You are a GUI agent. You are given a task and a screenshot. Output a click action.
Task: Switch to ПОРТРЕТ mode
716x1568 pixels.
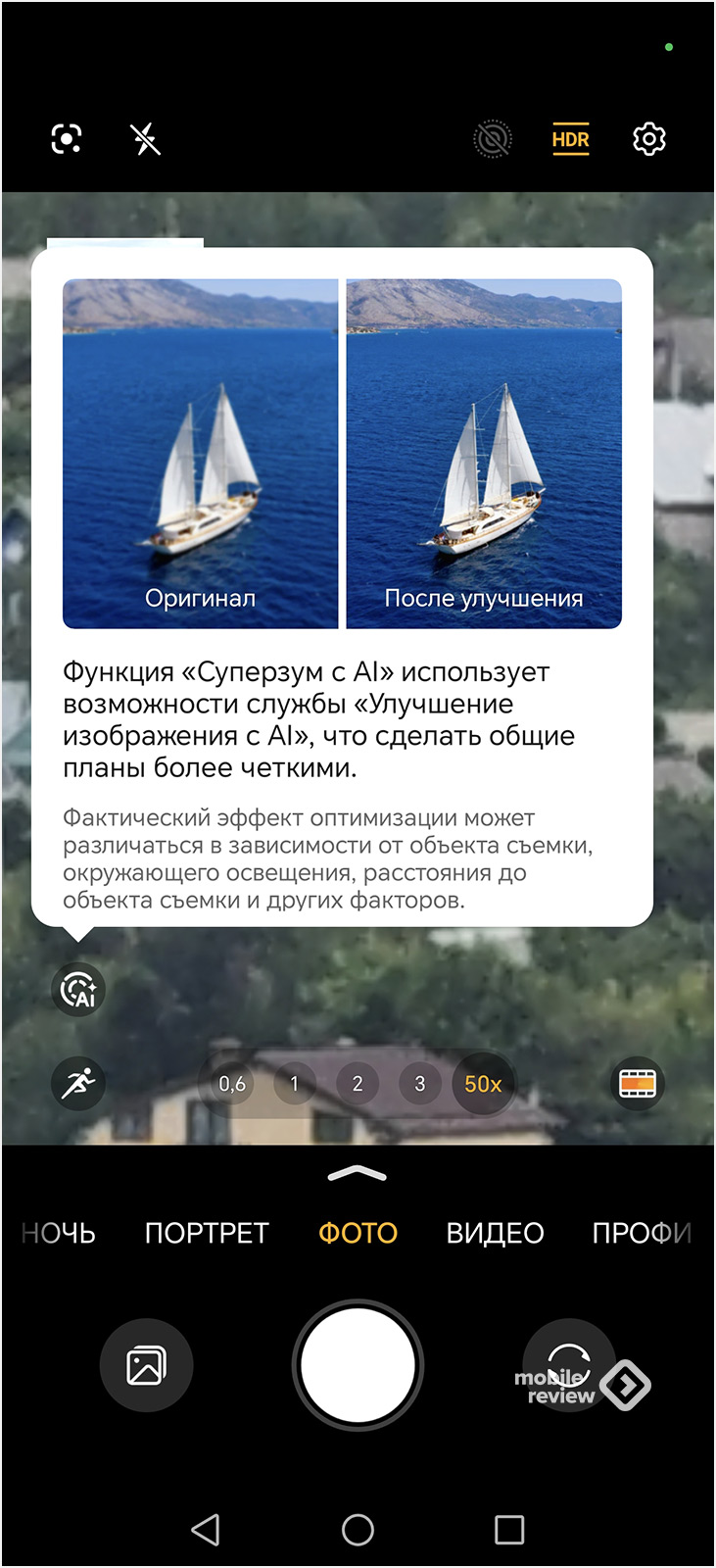click(207, 1233)
